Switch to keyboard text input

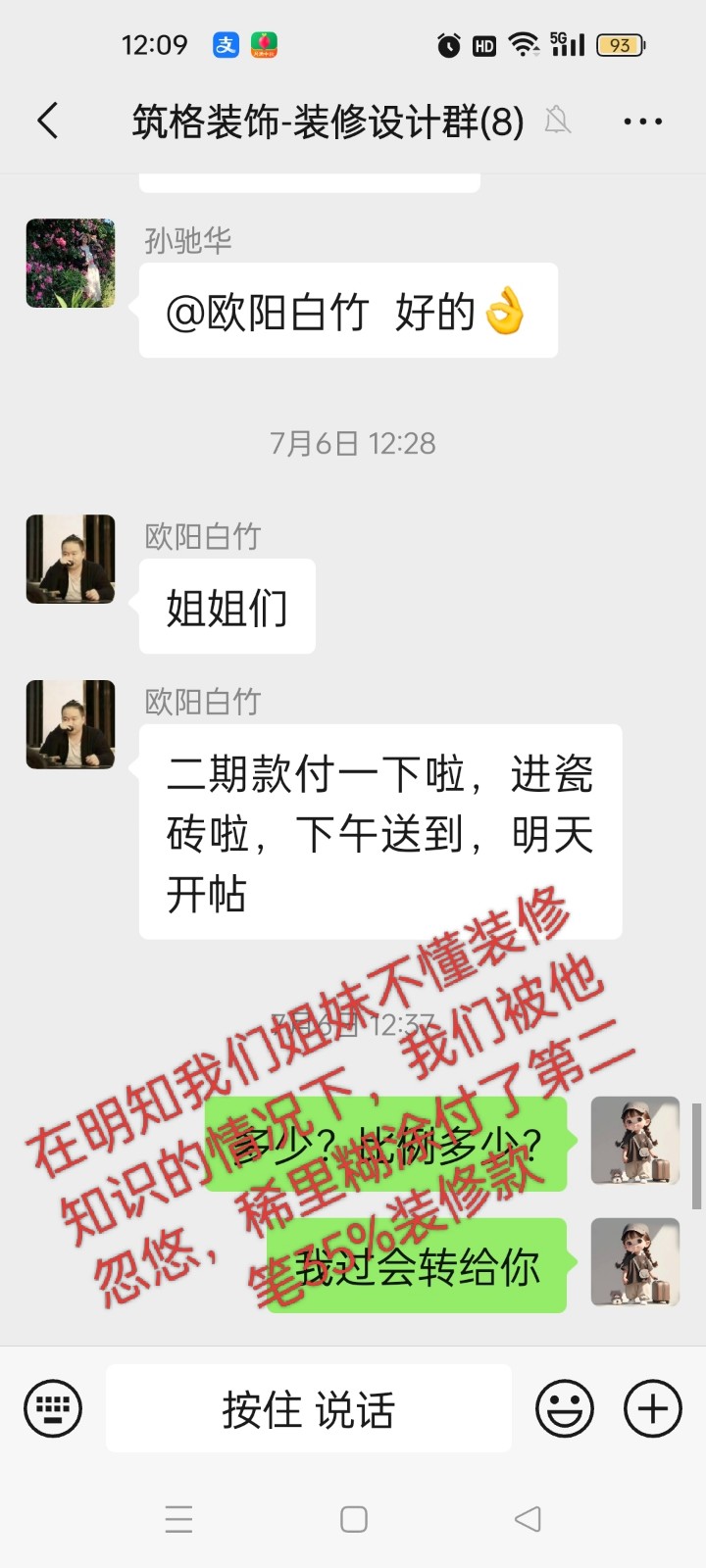click(53, 1408)
